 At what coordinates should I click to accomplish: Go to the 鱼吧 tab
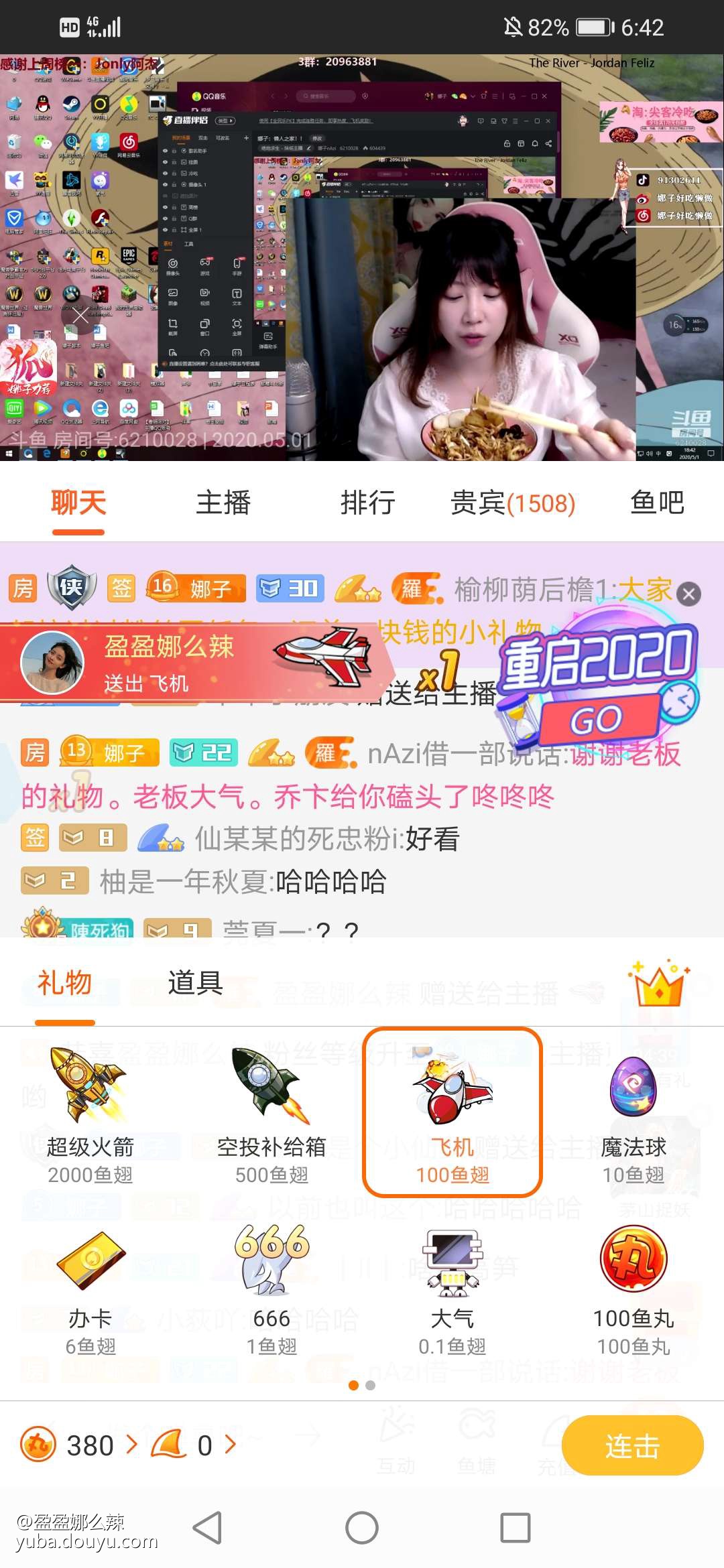click(x=657, y=503)
